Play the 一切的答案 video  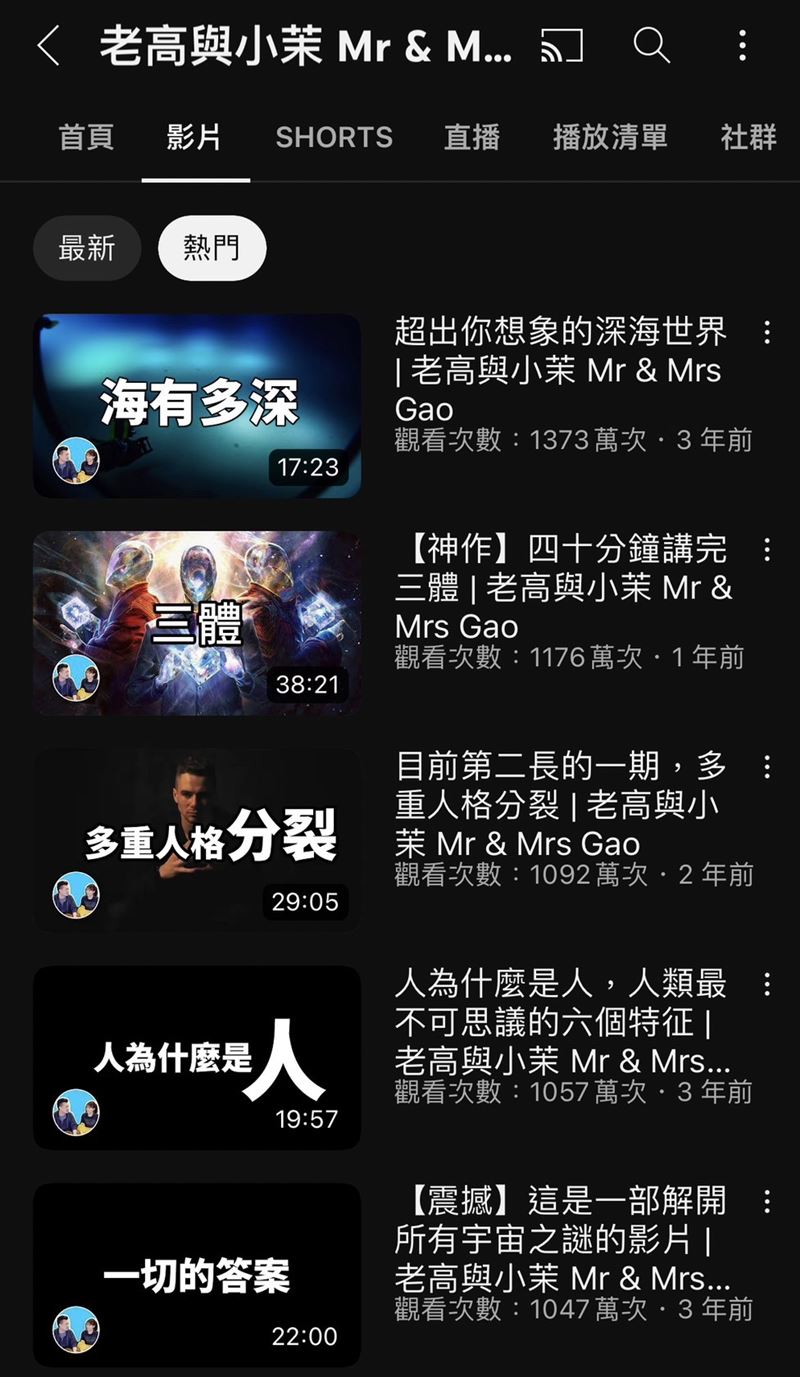click(197, 1275)
